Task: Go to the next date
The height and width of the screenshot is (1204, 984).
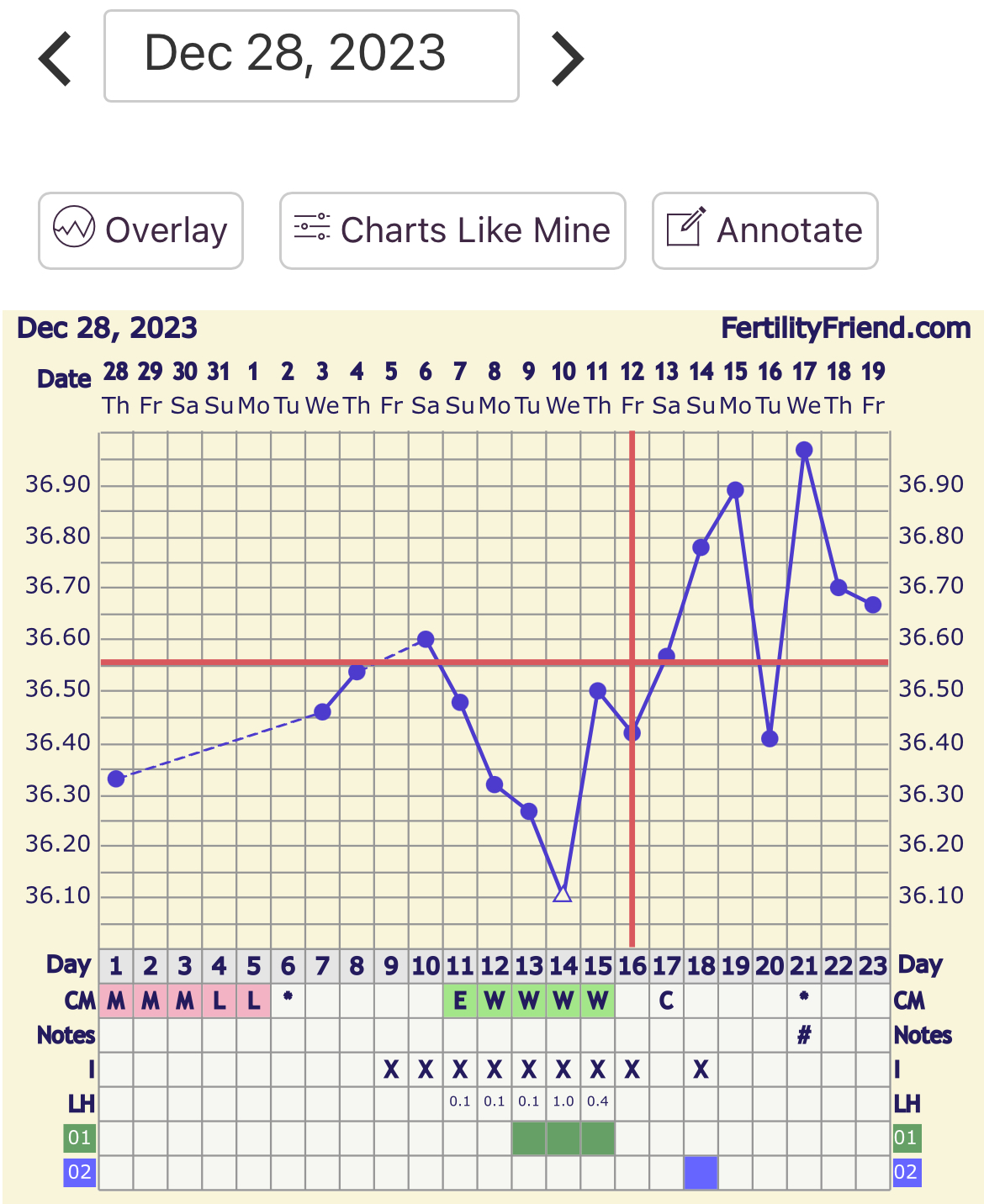Action: [x=567, y=59]
